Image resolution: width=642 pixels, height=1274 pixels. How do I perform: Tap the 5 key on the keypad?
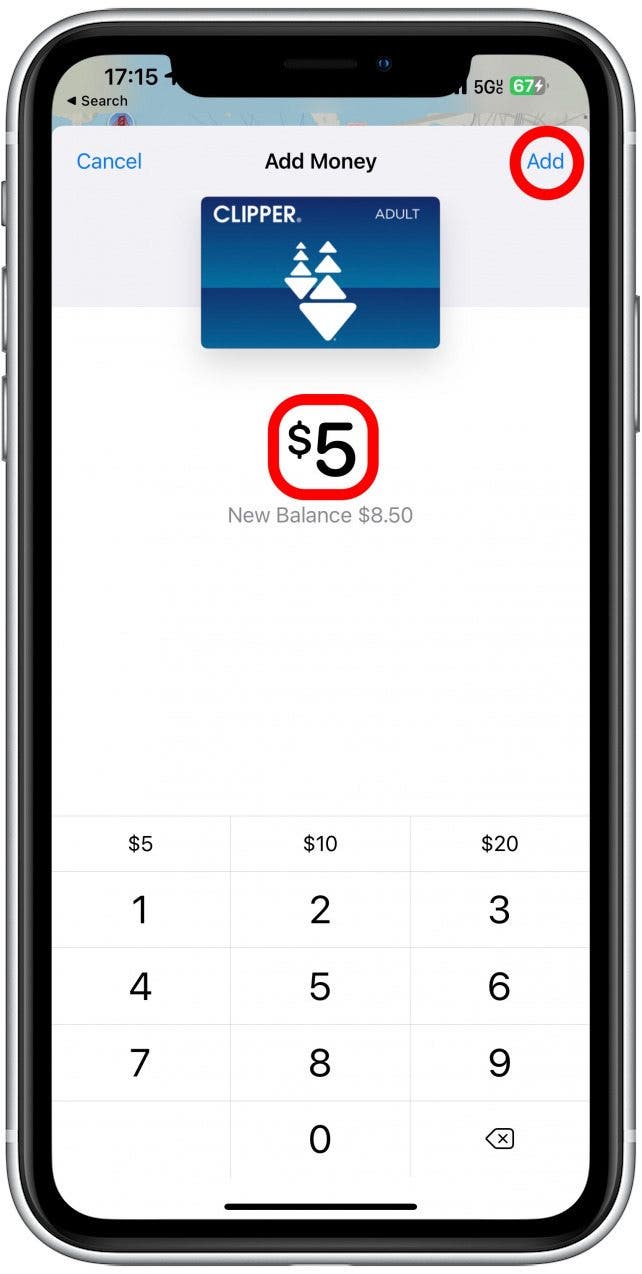click(320, 987)
